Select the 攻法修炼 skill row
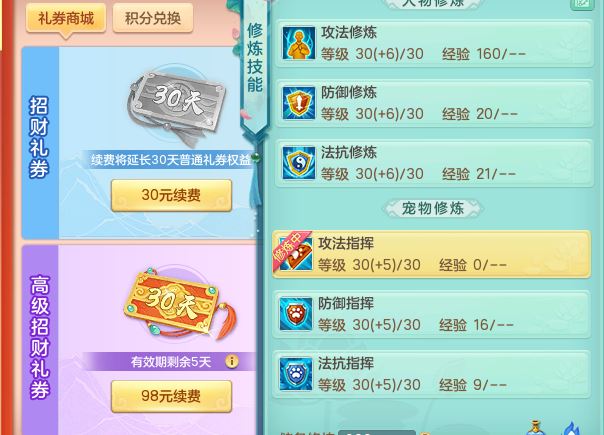Image resolution: width=604 pixels, height=435 pixels. point(434,44)
